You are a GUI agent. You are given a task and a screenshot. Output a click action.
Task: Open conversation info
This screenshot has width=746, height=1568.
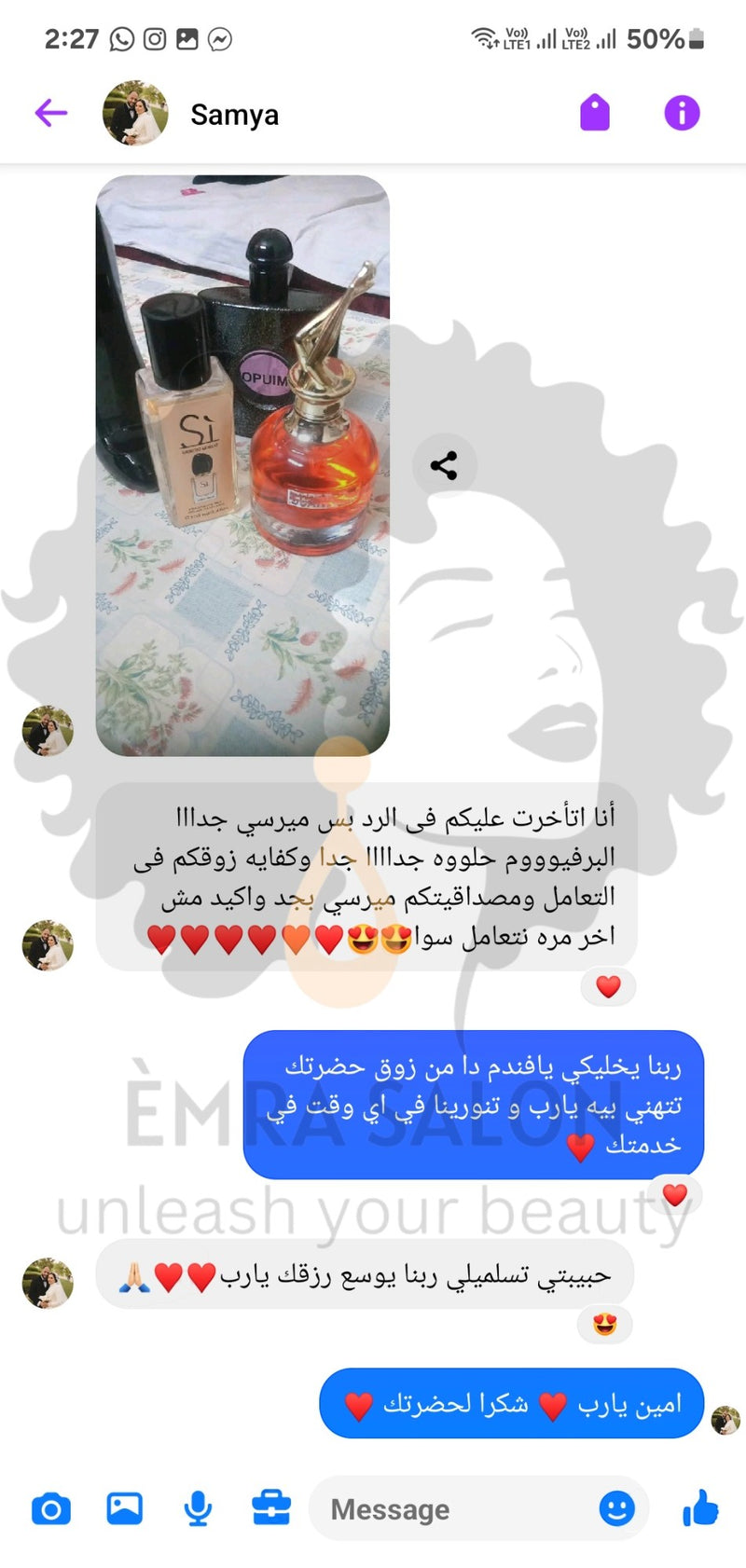pyautogui.click(x=682, y=114)
